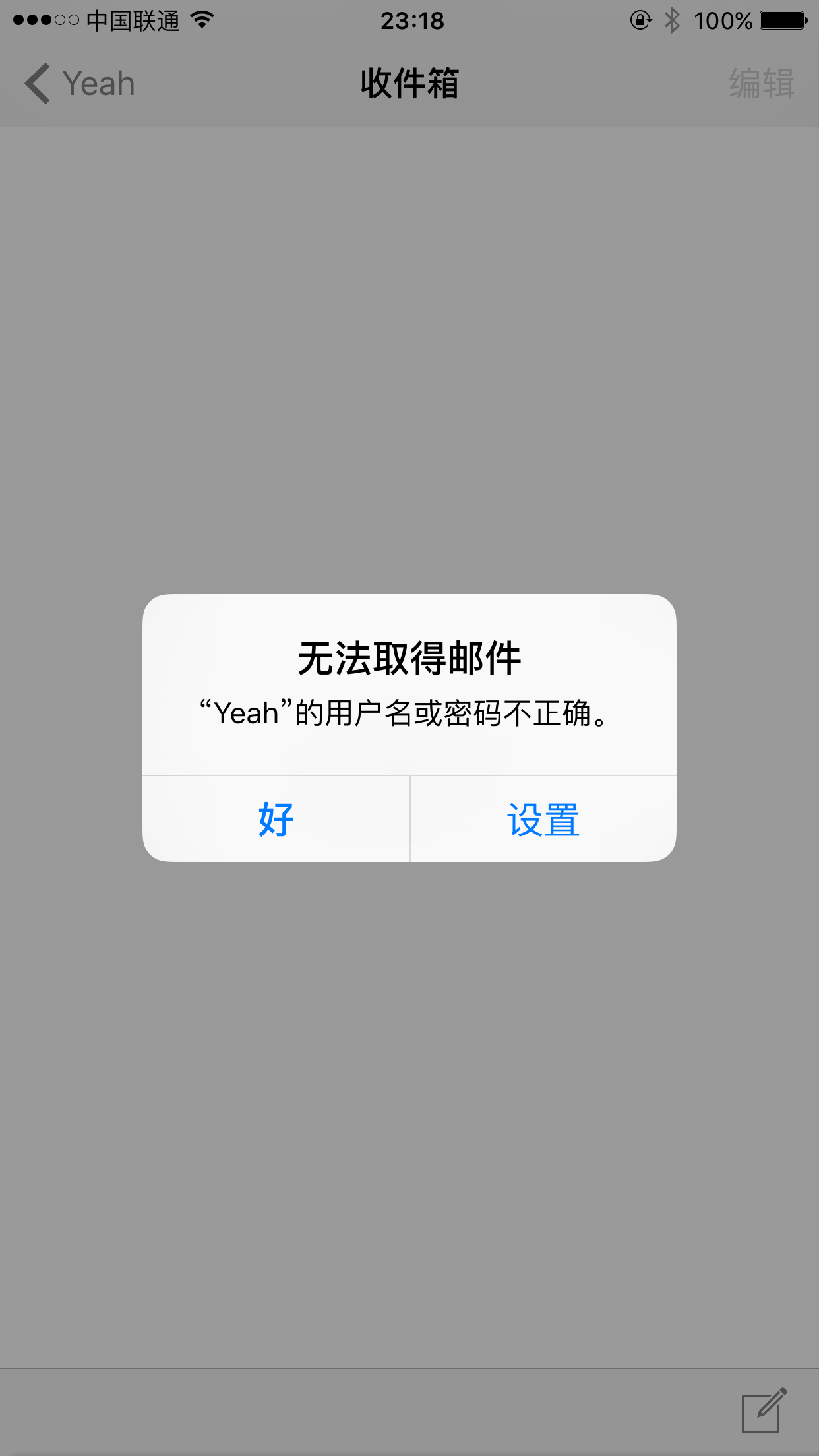Screen dimensions: 819x1456
Task: Compose a new email
Action: [x=764, y=1410]
